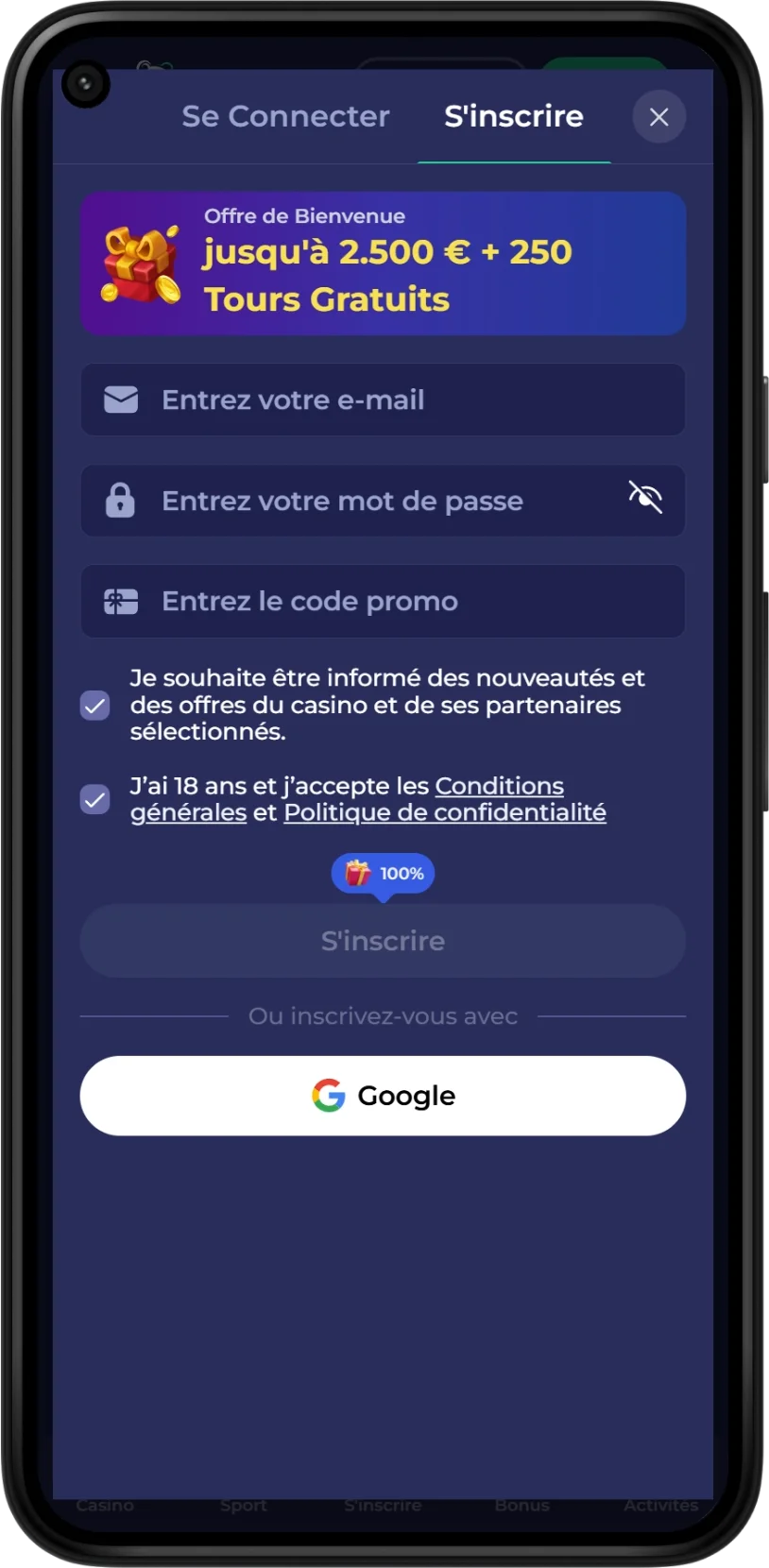The height and width of the screenshot is (1568, 769).
Task: Open the welcome offer banner
Action: click(383, 264)
